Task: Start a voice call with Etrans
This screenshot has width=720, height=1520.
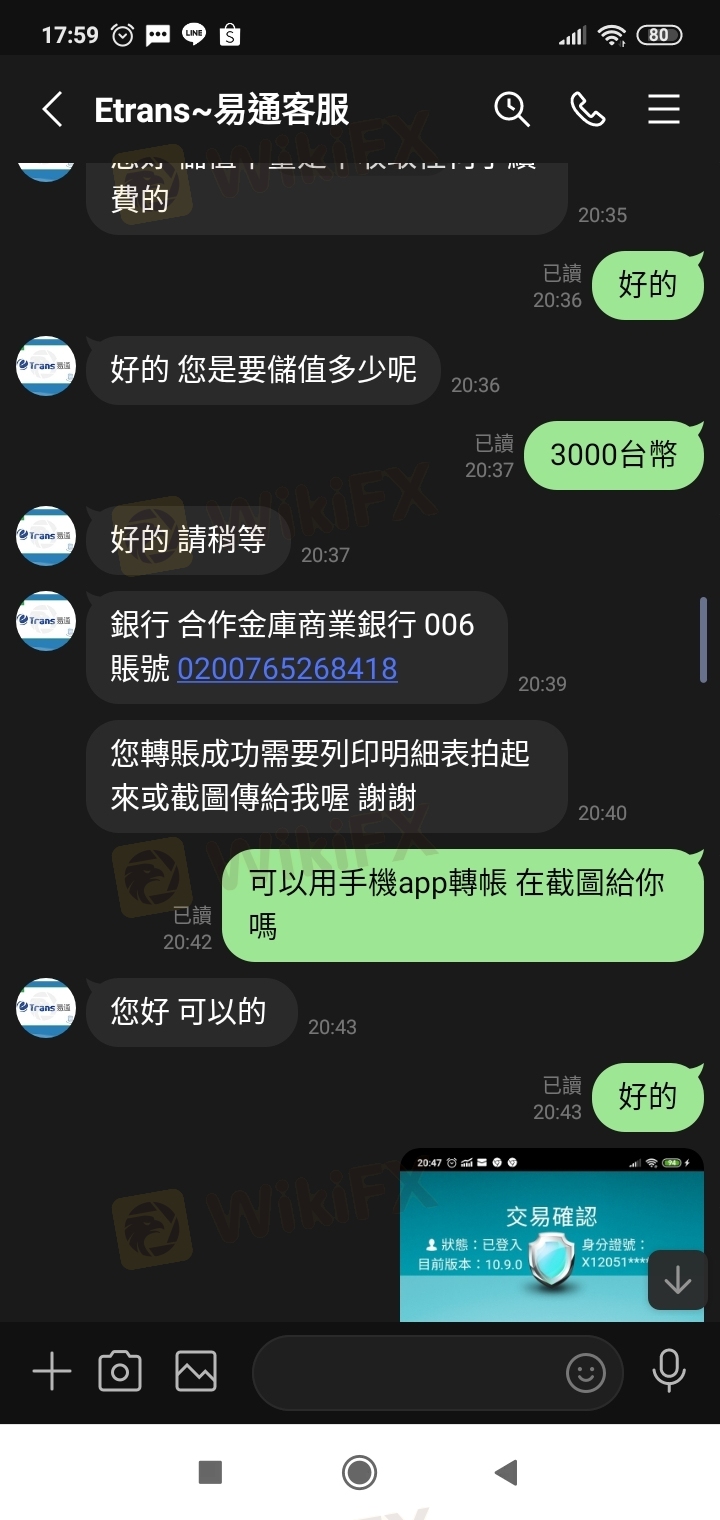Action: point(587,110)
